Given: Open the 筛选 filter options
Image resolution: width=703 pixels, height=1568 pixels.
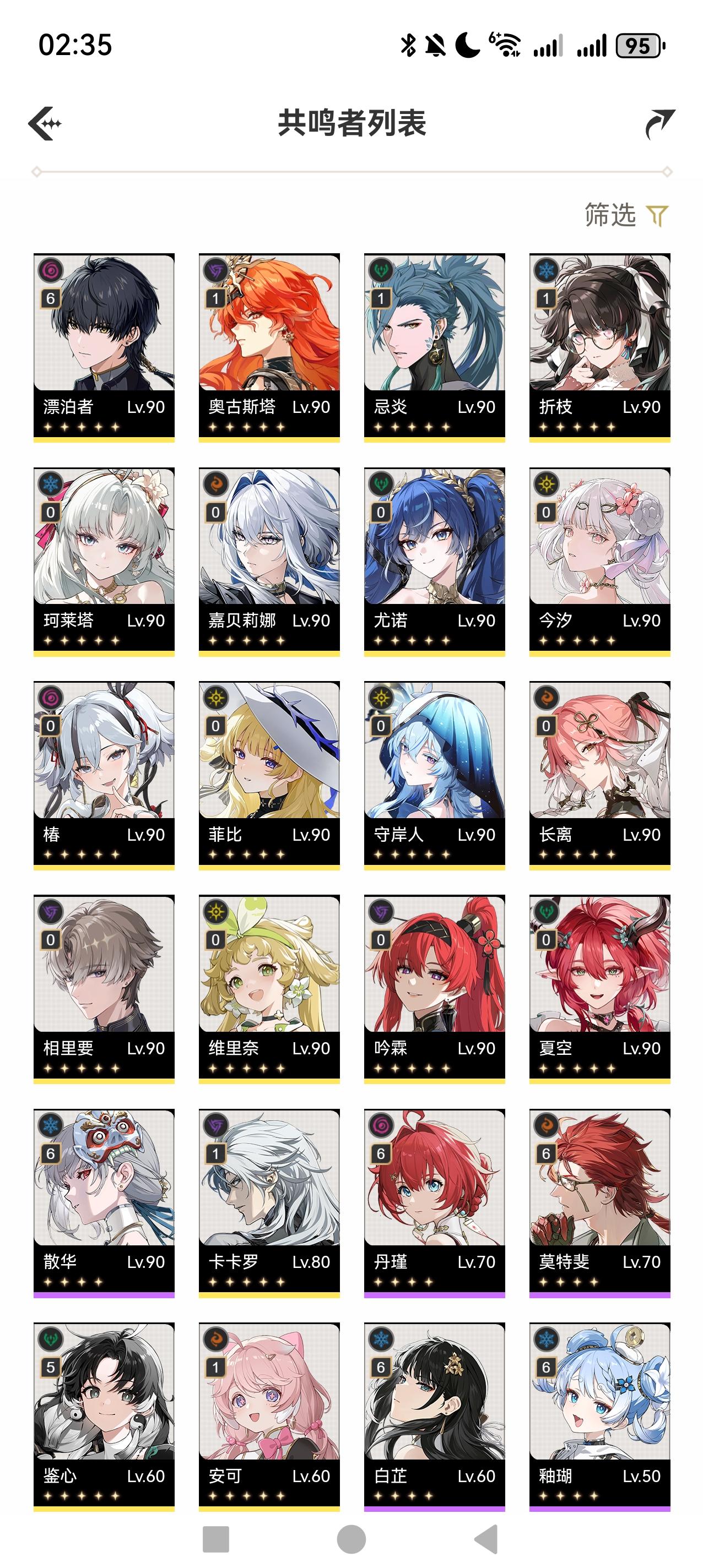Looking at the screenshot, I should [623, 214].
